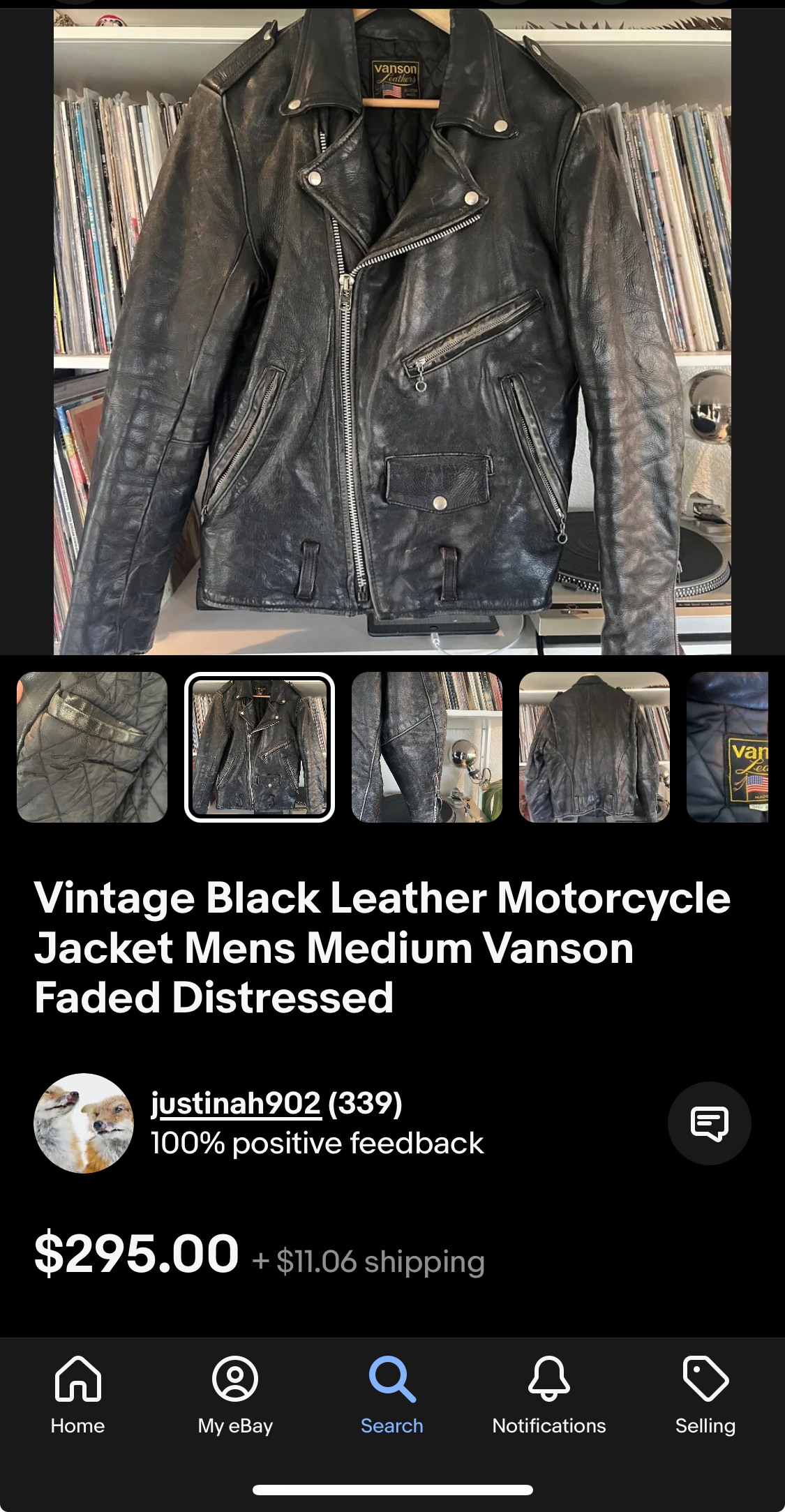Select the jacket sleeve side view thumbnail
The image size is (785, 1512).
427,747
